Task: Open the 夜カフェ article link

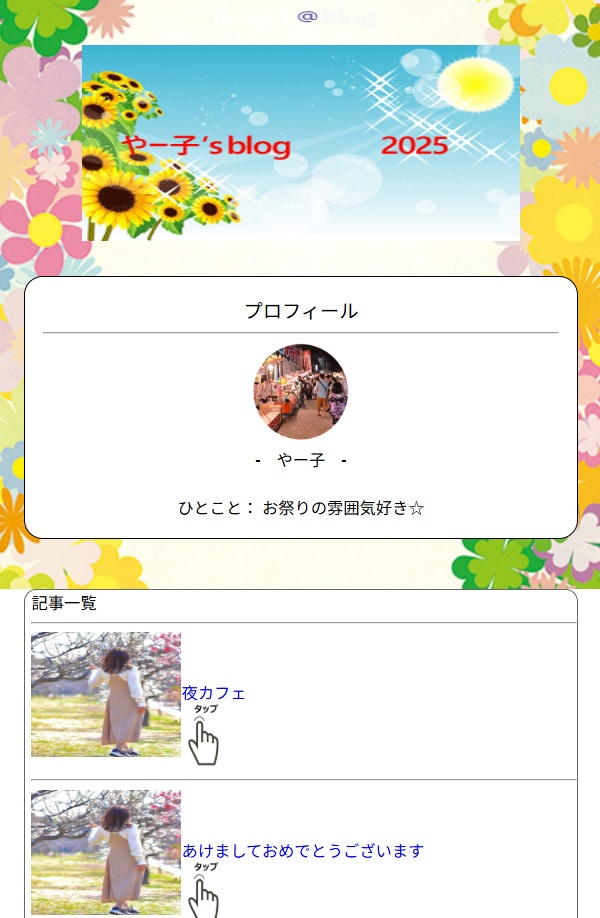Action: click(214, 693)
